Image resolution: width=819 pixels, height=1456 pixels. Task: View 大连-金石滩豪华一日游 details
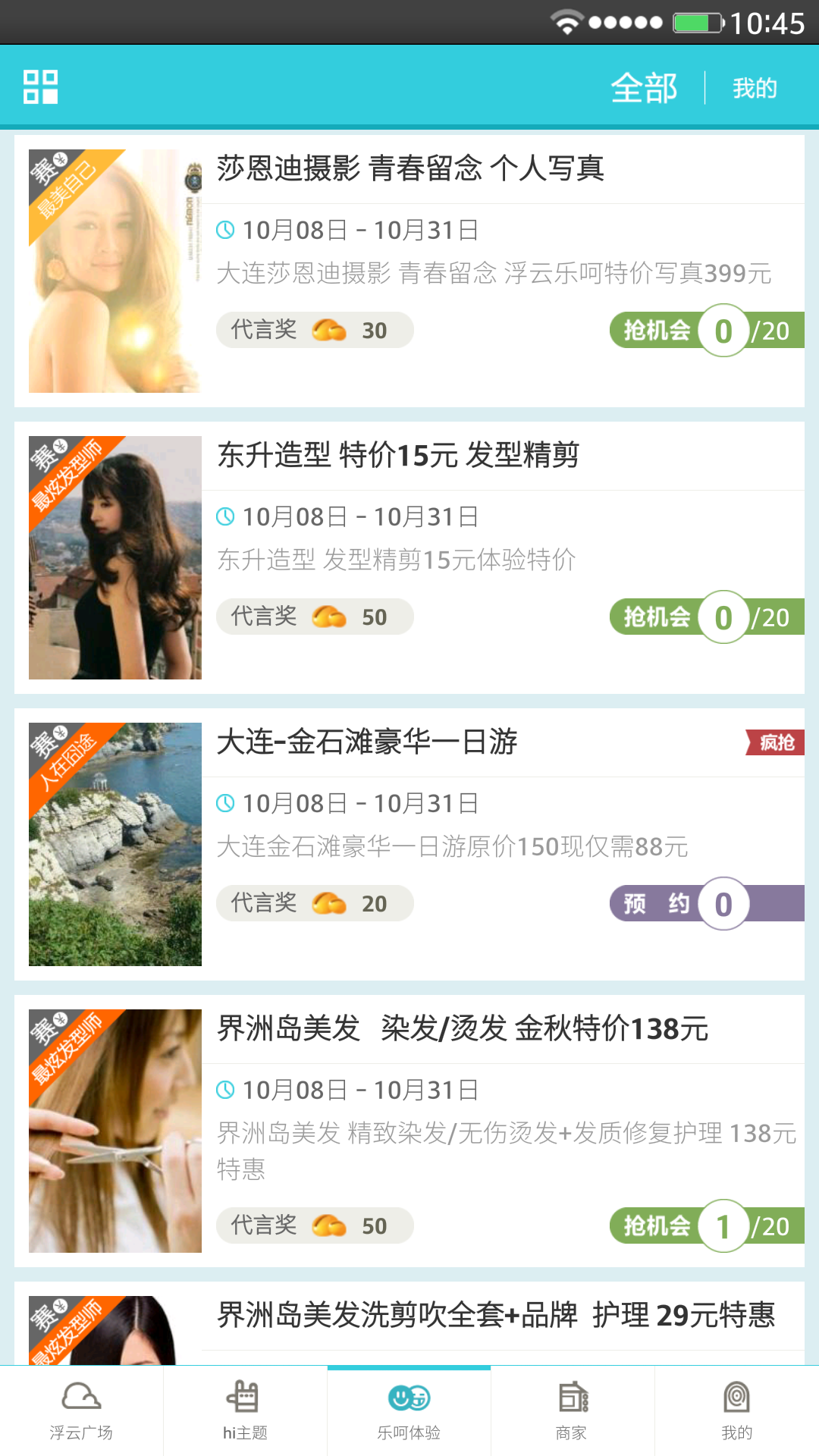tap(367, 742)
